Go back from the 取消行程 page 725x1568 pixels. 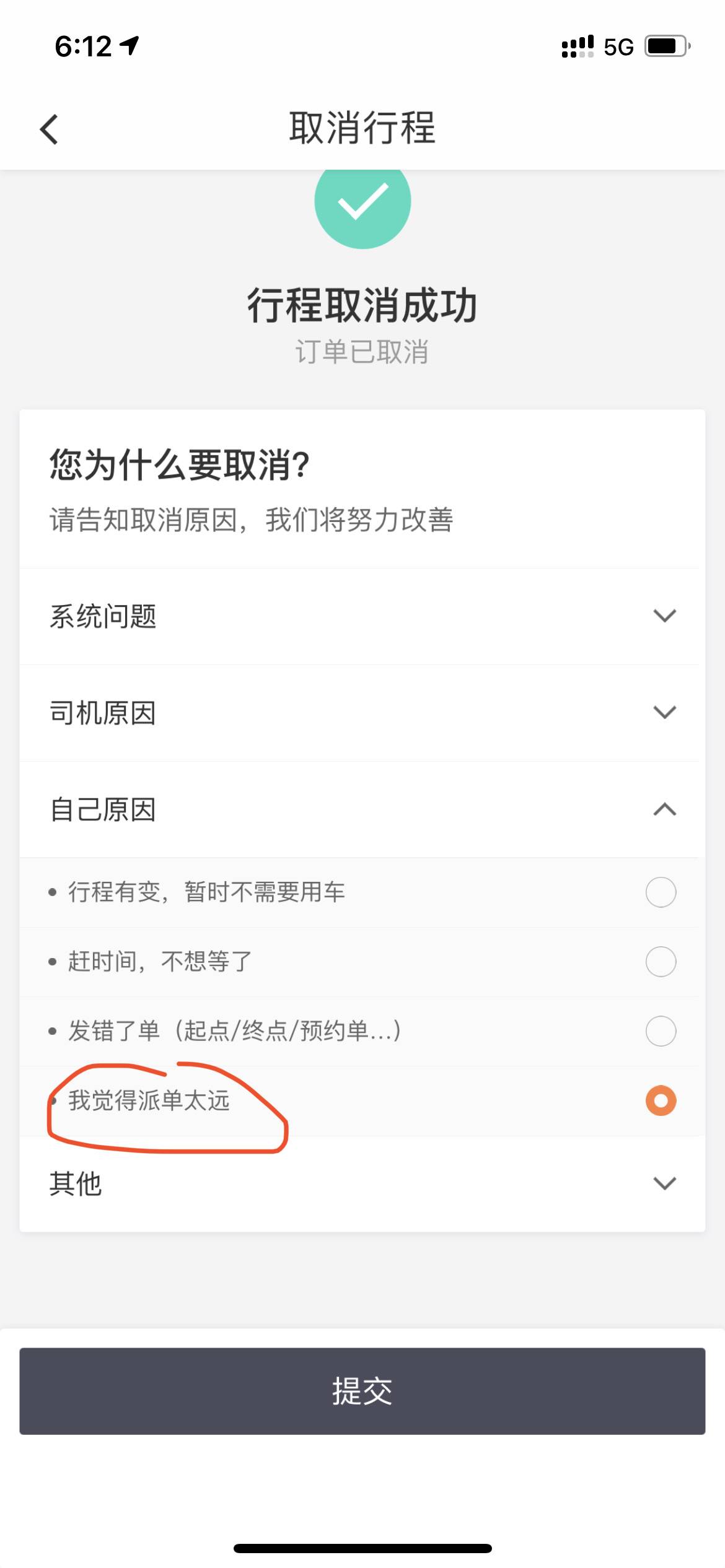point(49,129)
